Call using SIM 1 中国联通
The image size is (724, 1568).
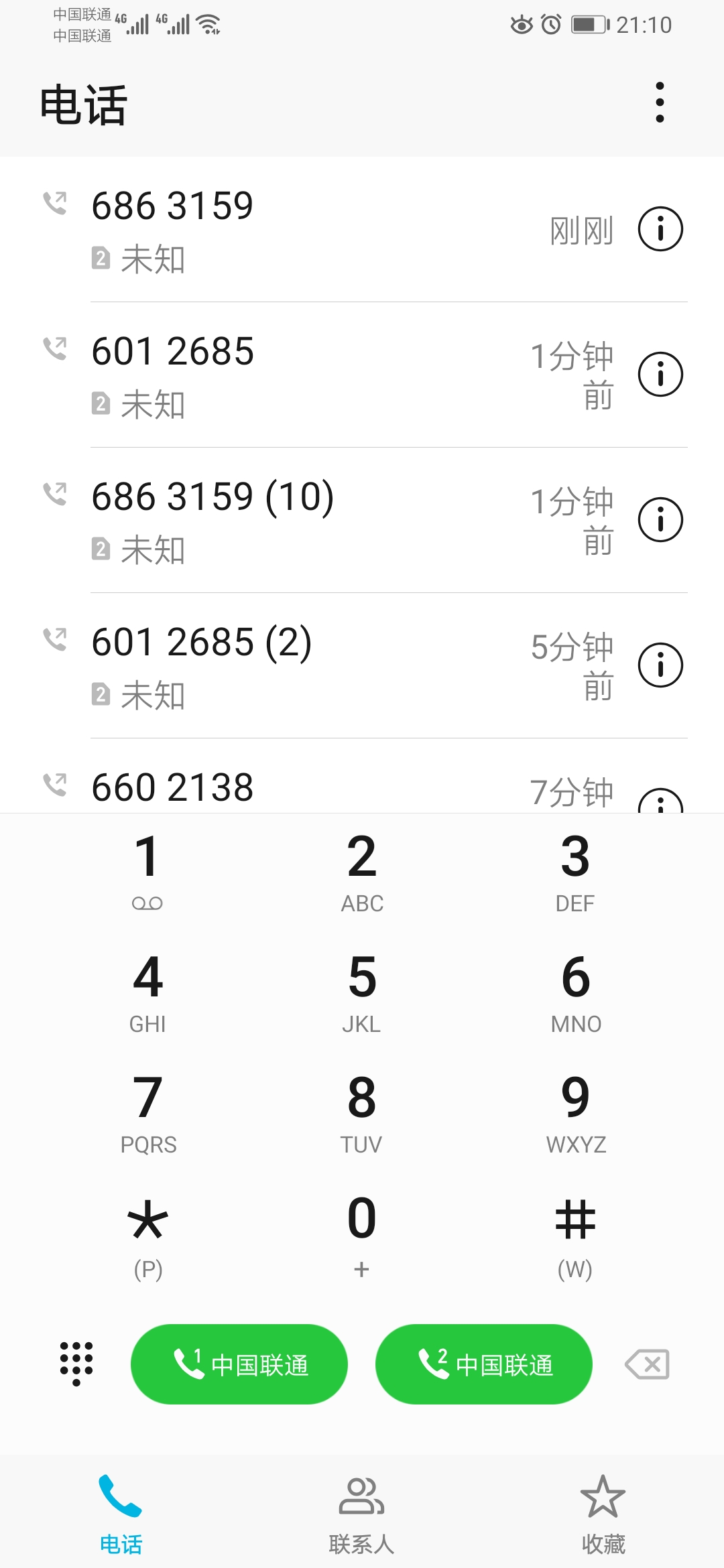coord(239,1364)
